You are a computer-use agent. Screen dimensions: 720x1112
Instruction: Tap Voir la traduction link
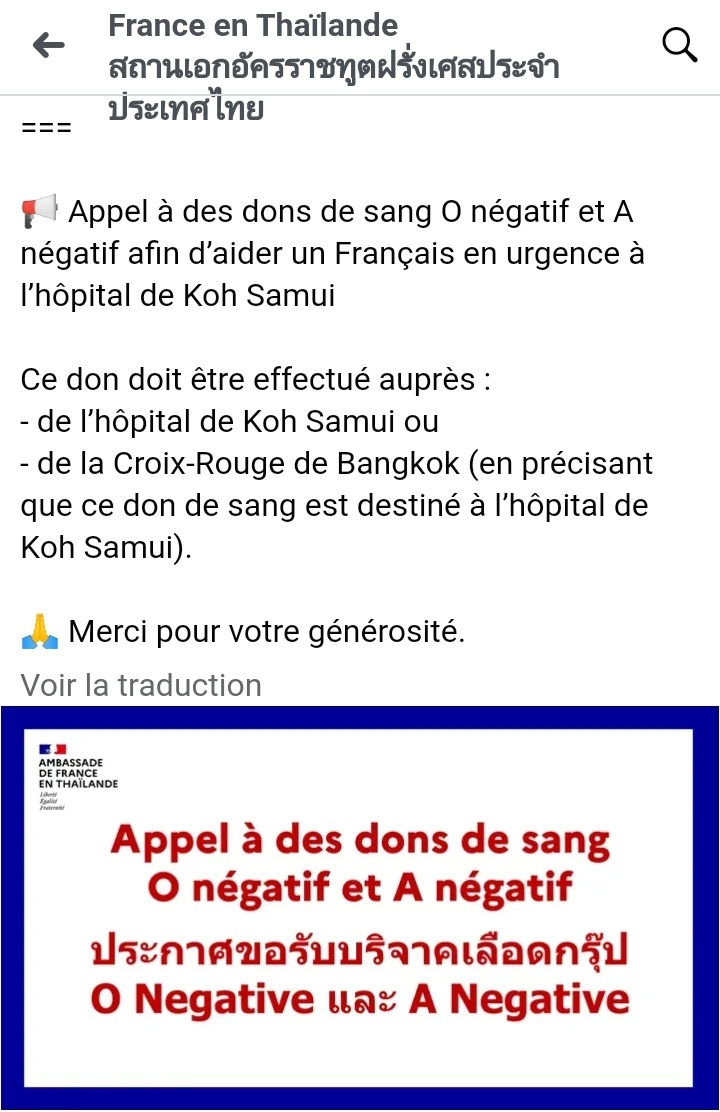(141, 685)
